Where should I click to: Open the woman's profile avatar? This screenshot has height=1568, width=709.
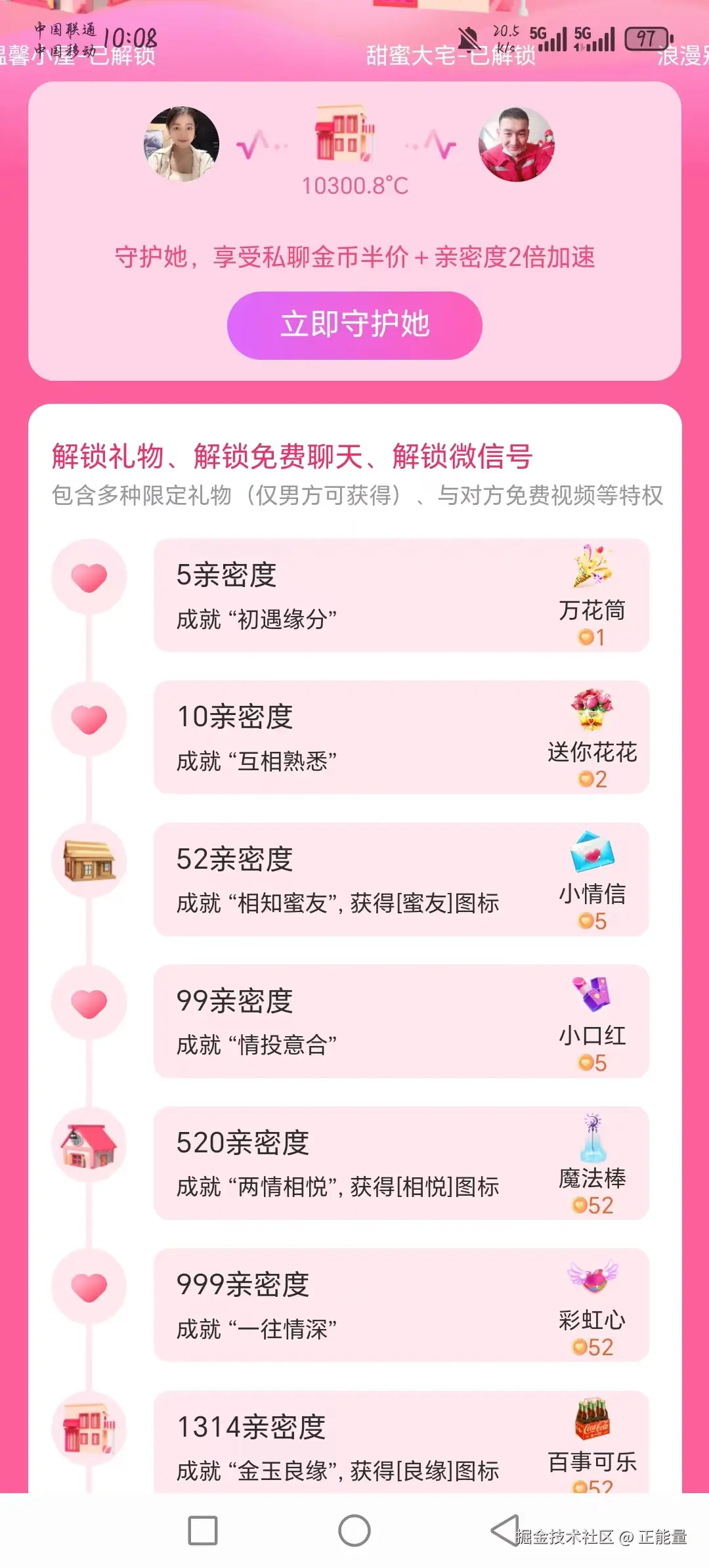point(182,144)
